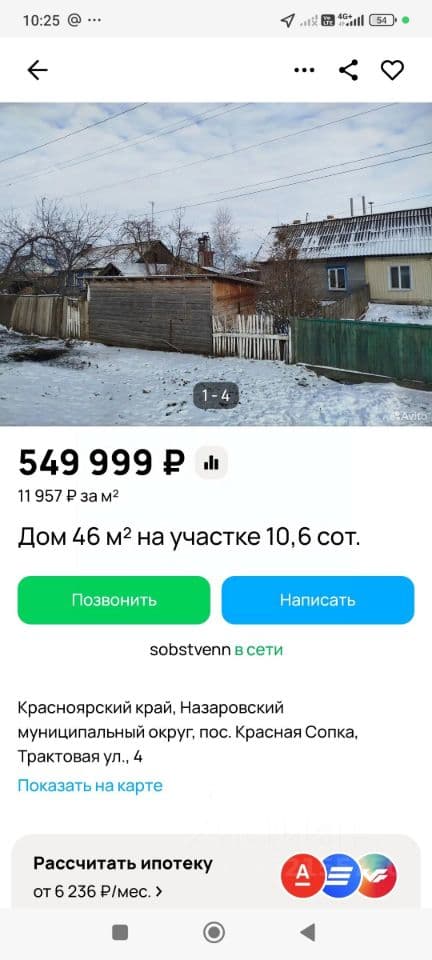Open the listing photo gallery
This screenshot has height=960, width=432.
point(216,264)
